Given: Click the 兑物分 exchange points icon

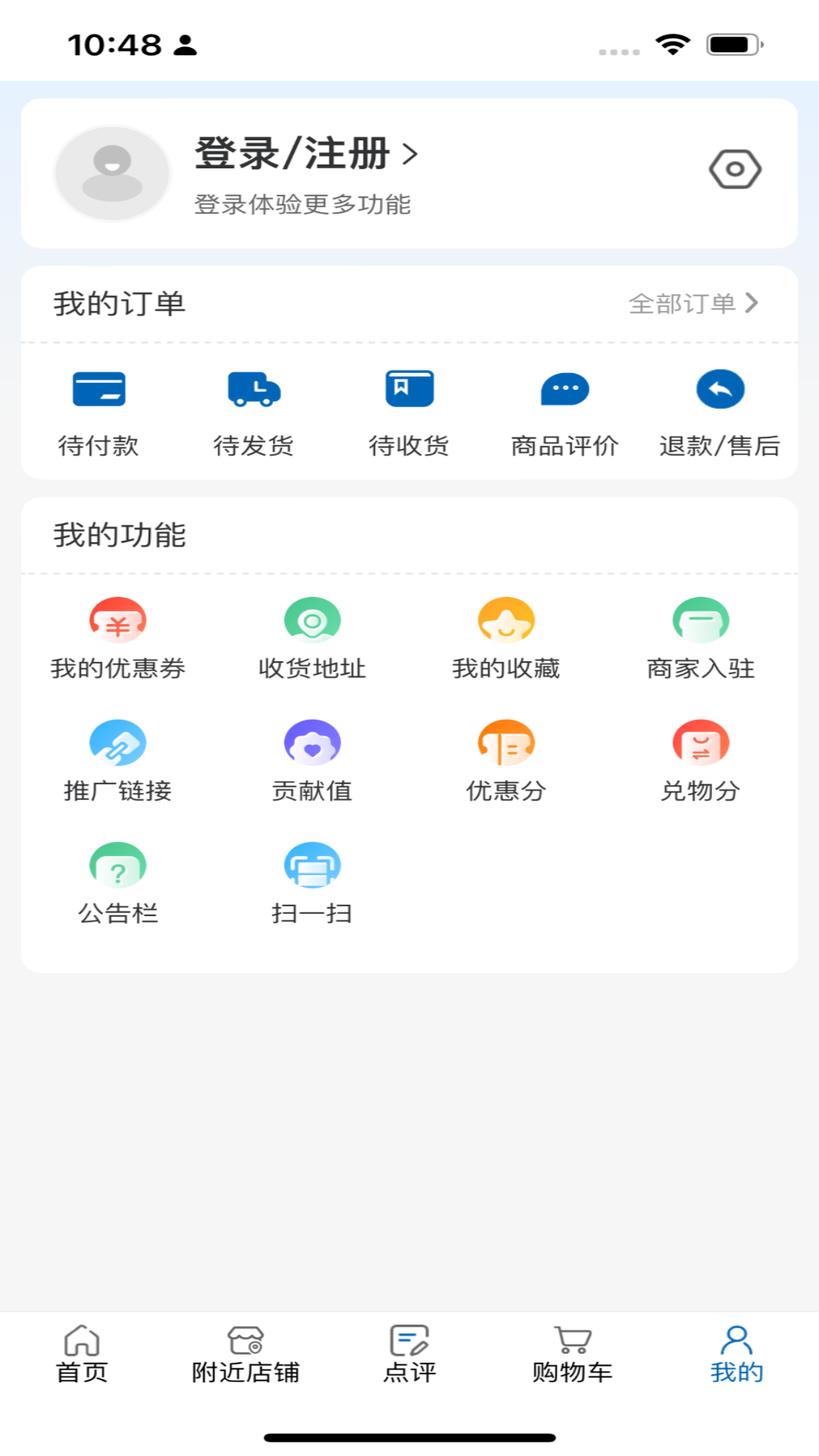Looking at the screenshot, I should [x=700, y=743].
